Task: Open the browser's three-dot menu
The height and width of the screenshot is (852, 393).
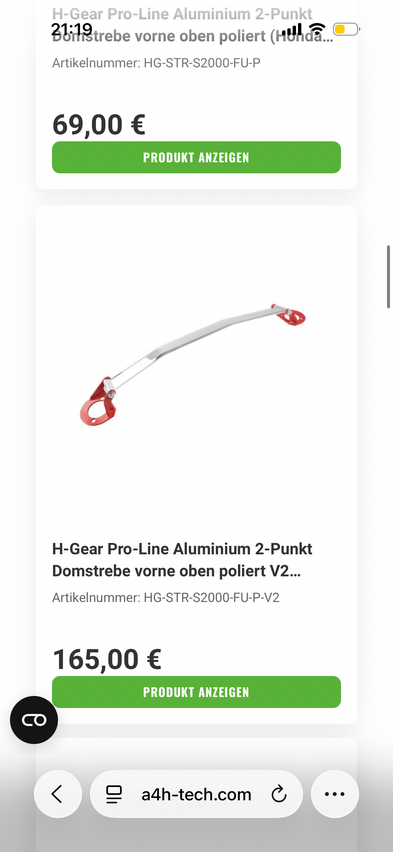Action: (x=335, y=794)
